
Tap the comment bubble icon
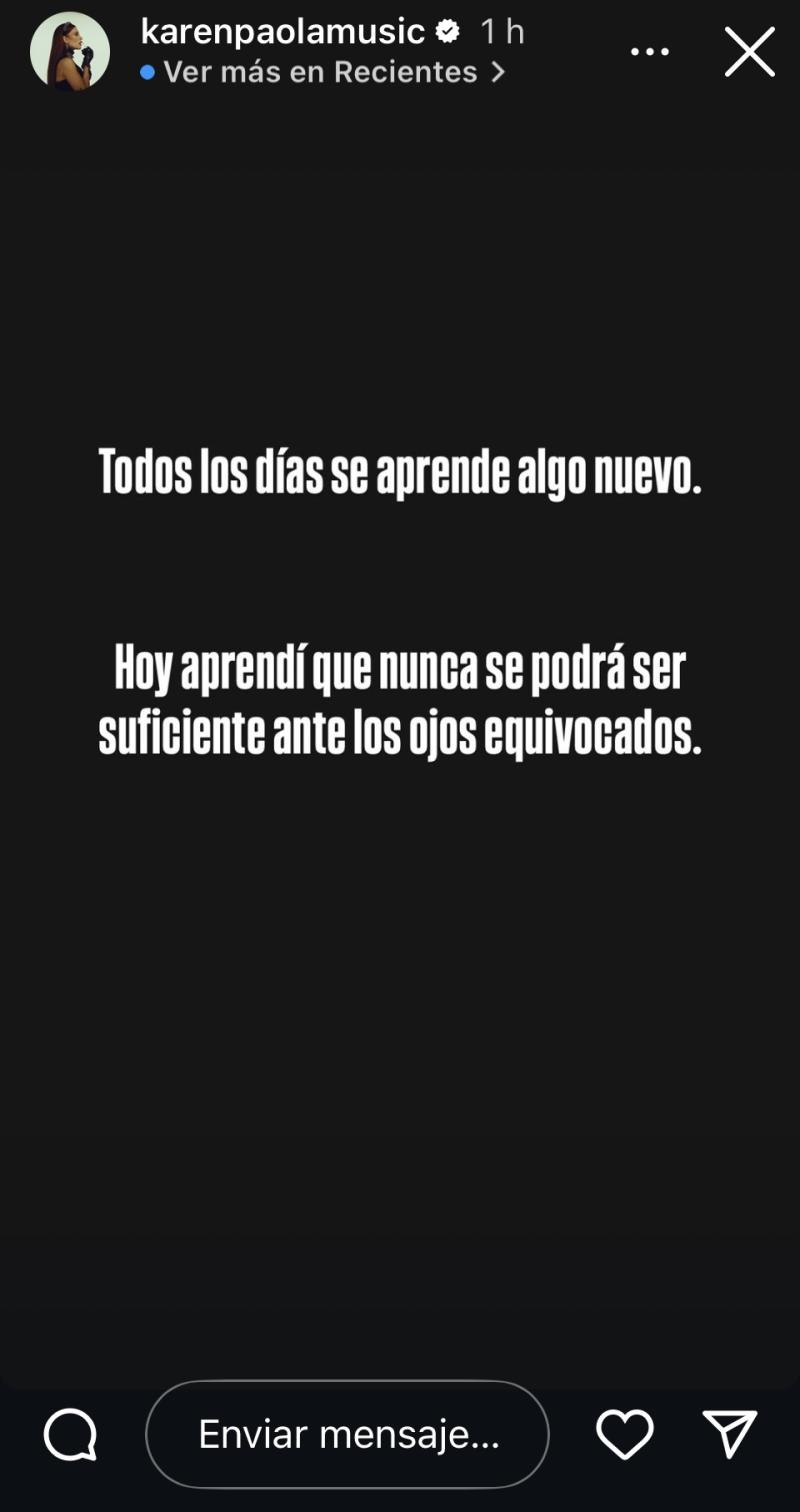coord(71,1435)
